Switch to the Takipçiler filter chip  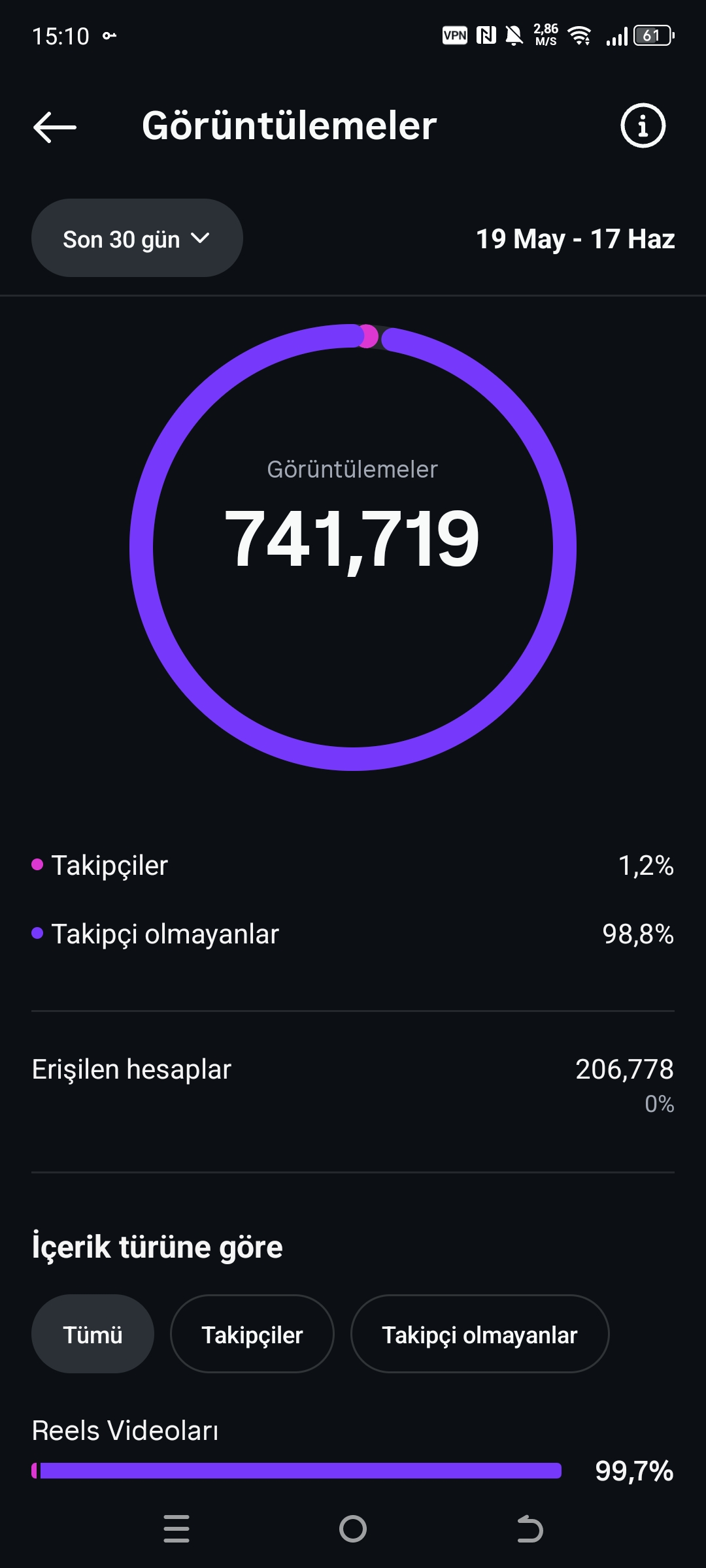(x=252, y=1334)
